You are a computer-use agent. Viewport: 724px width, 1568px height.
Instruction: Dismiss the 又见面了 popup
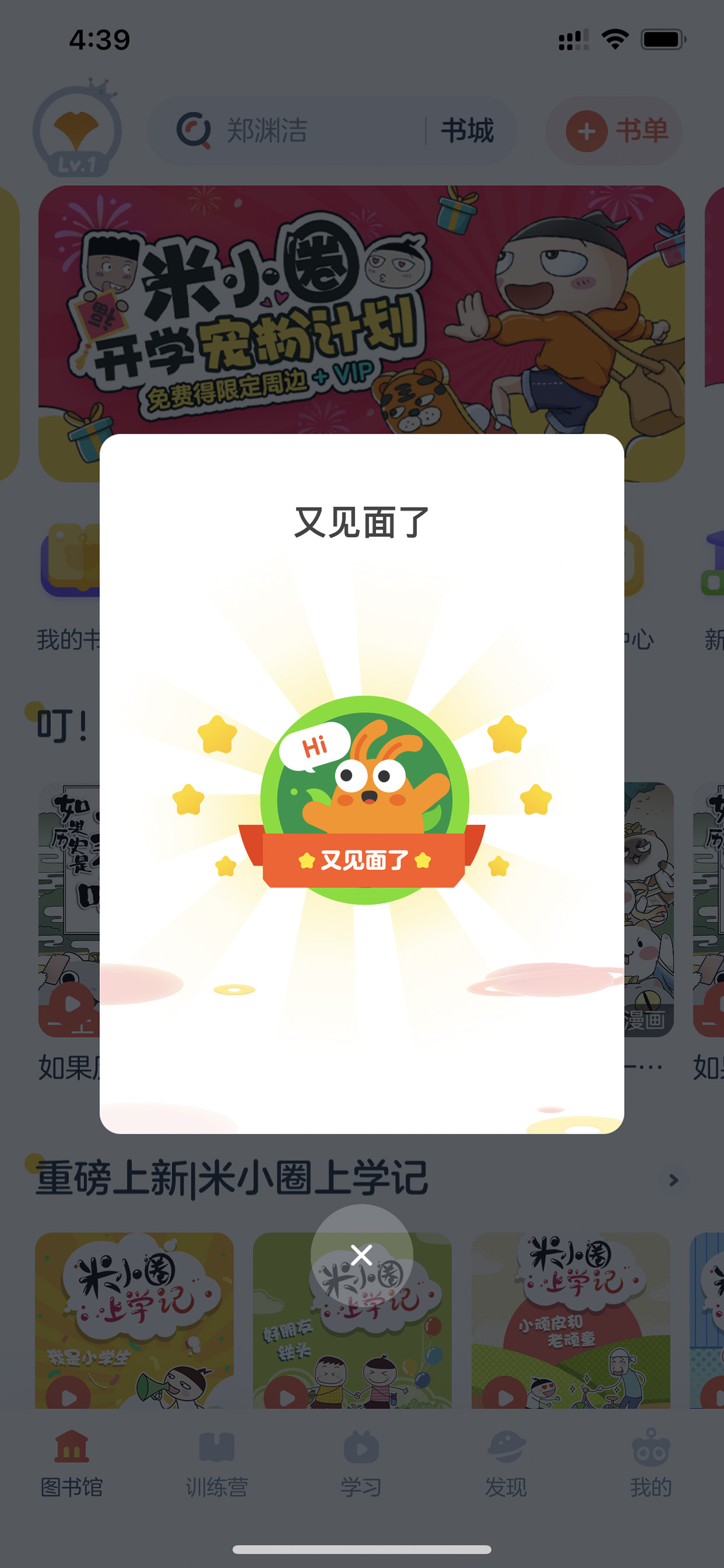pos(361,1254)
